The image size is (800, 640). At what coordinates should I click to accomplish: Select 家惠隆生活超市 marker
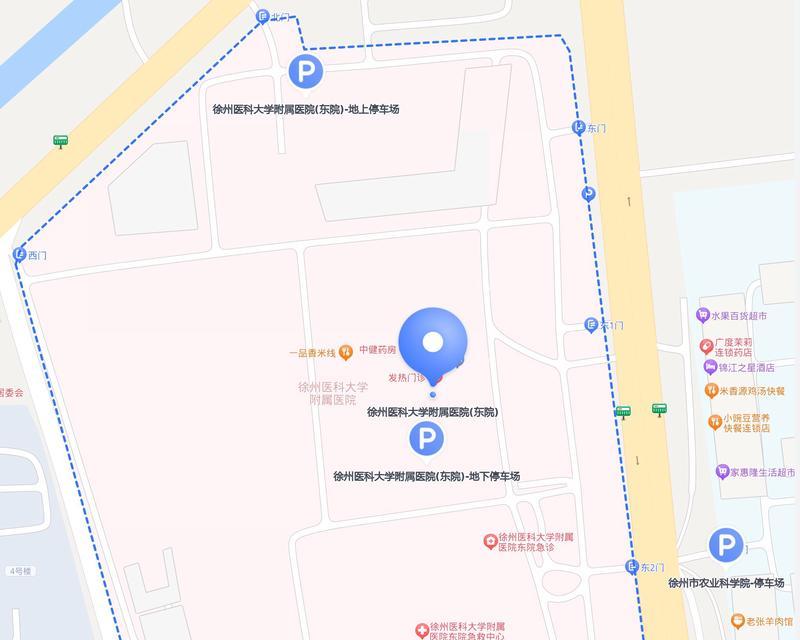721,471
